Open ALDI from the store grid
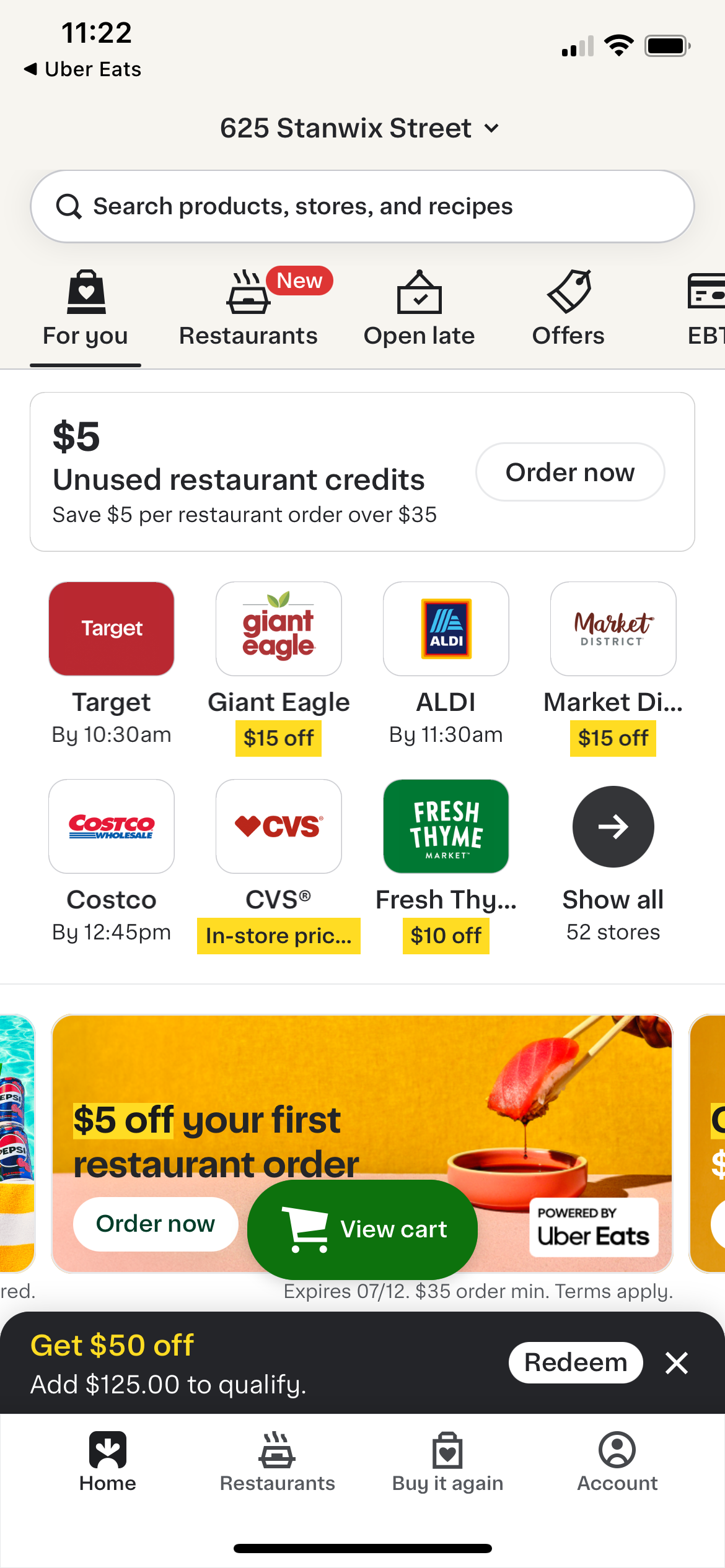Screen dimensions: 725x1568 click(446, 628)
